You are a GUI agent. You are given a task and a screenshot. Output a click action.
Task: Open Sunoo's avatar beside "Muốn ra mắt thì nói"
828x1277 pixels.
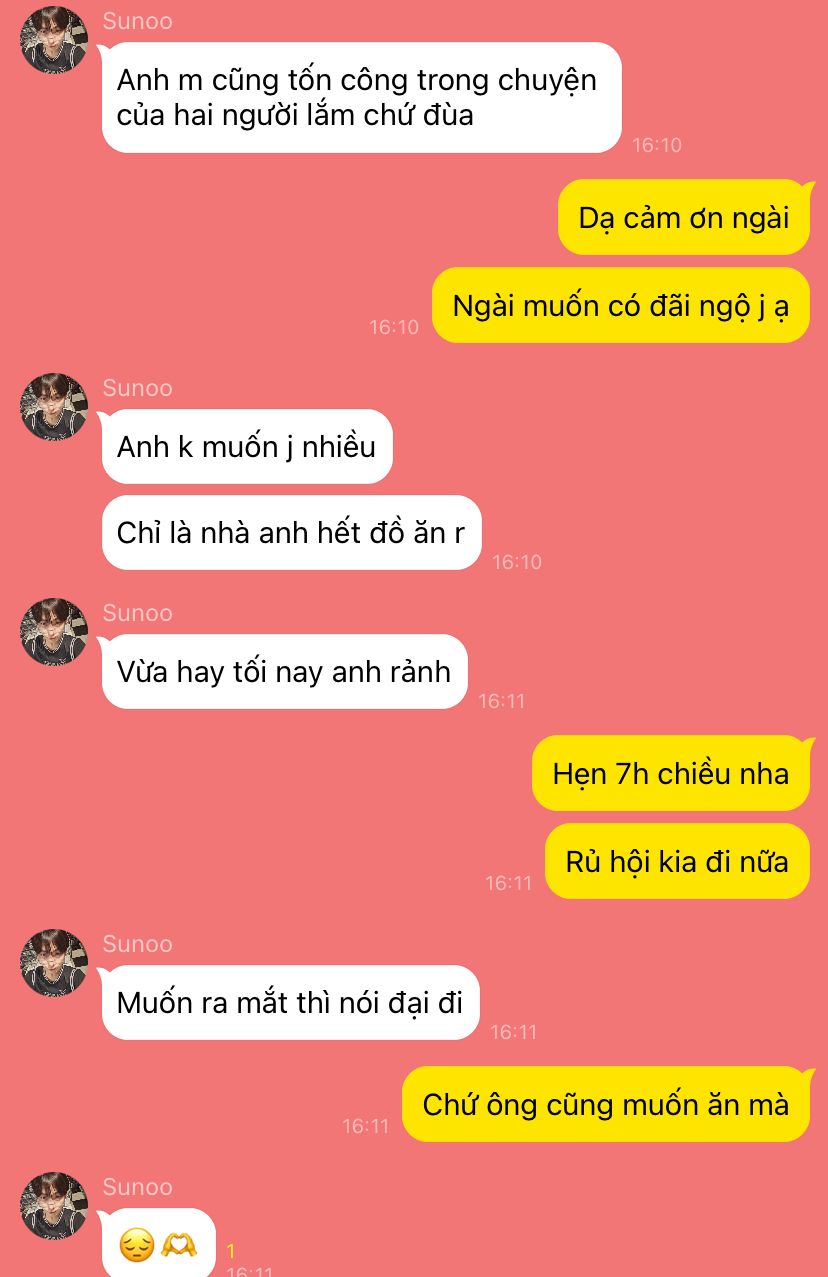pos(54,963)
